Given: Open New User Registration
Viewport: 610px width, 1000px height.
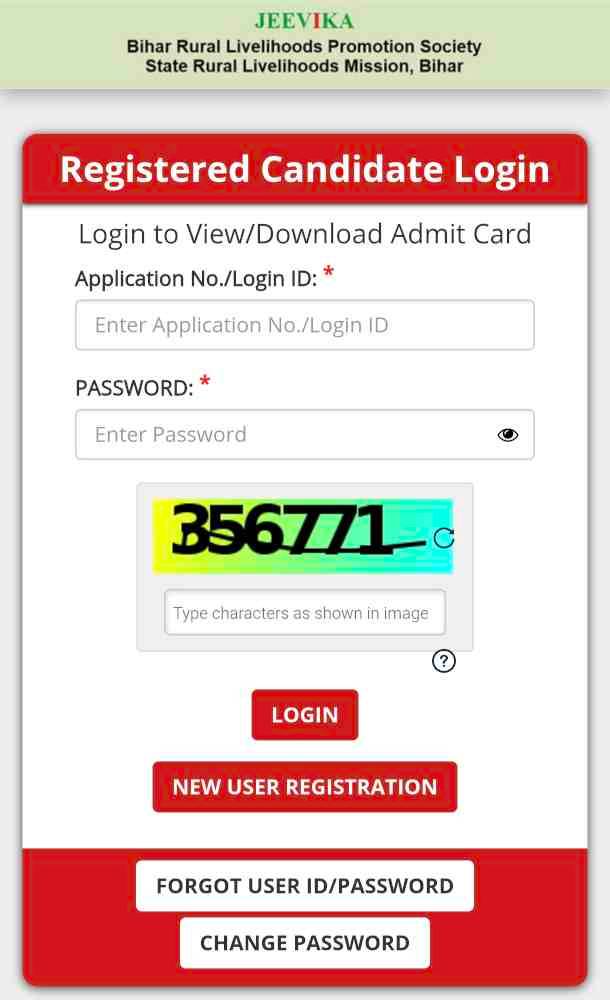Looking at the screenshot, I should (304, 786).
